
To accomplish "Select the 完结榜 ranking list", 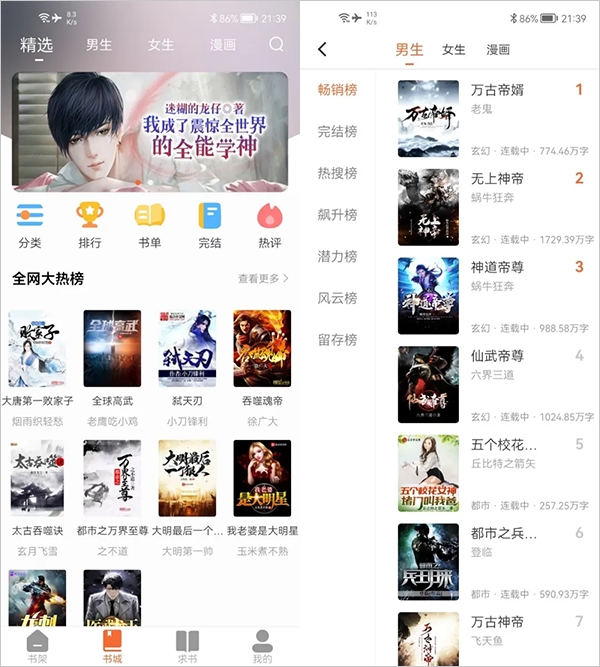I will click(x=337, y=131).
